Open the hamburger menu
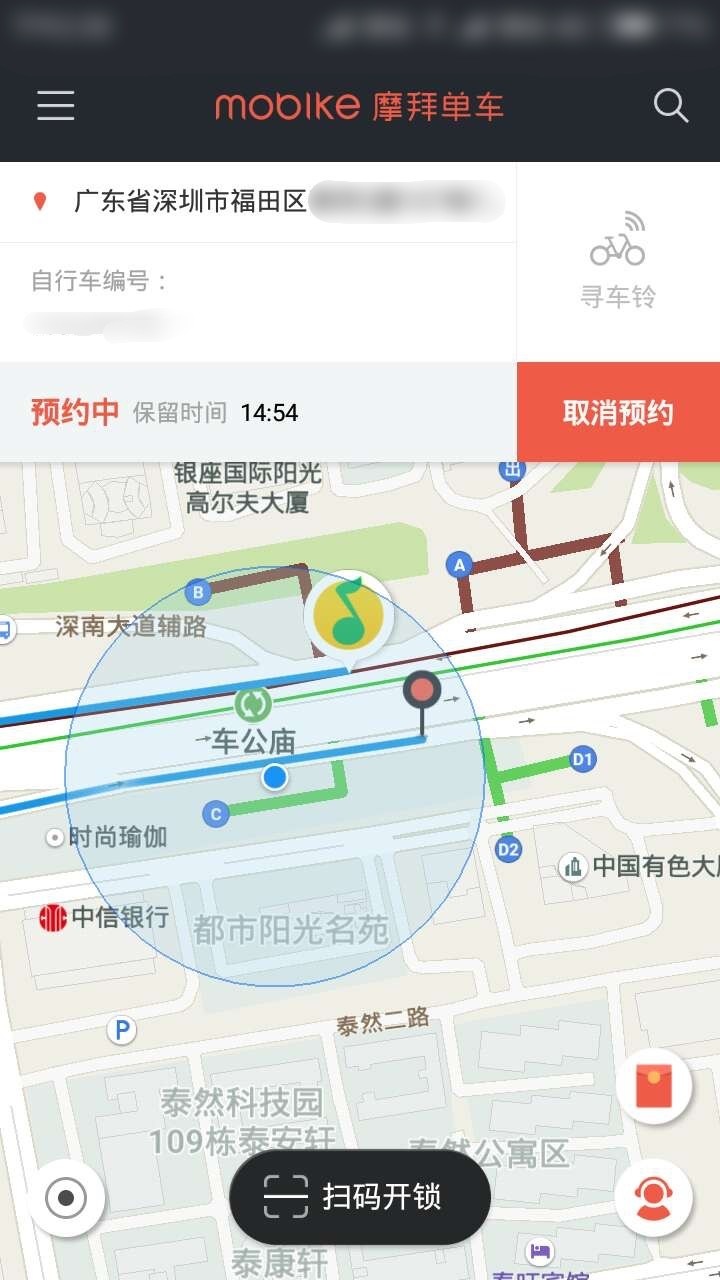 point(56,105)
